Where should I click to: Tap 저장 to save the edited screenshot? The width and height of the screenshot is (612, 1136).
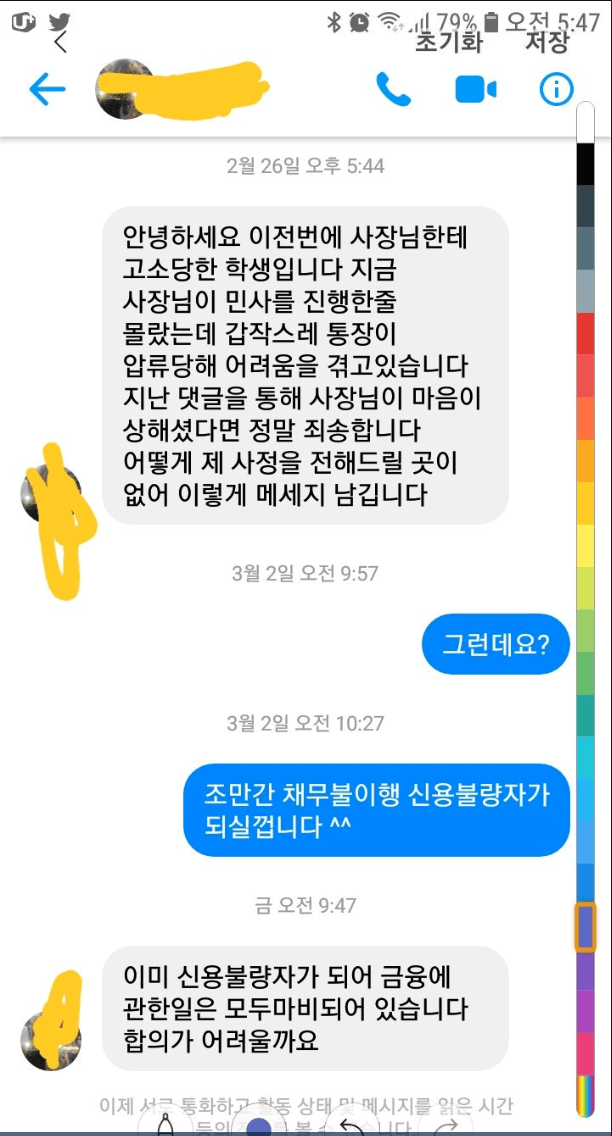click(x=547, y=43)
